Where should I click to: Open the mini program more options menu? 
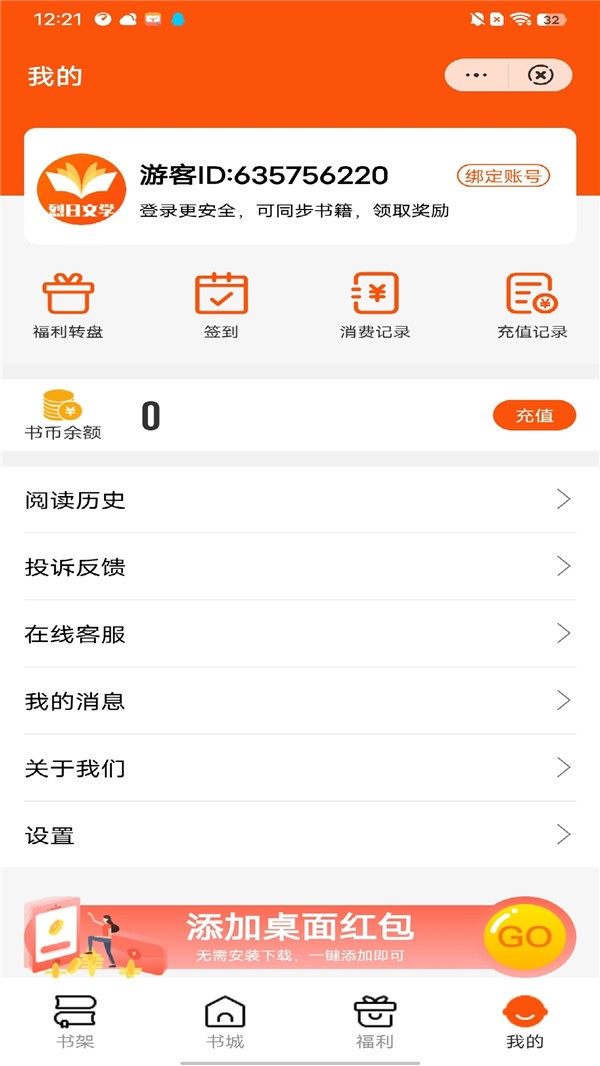(x=476, y=75)
